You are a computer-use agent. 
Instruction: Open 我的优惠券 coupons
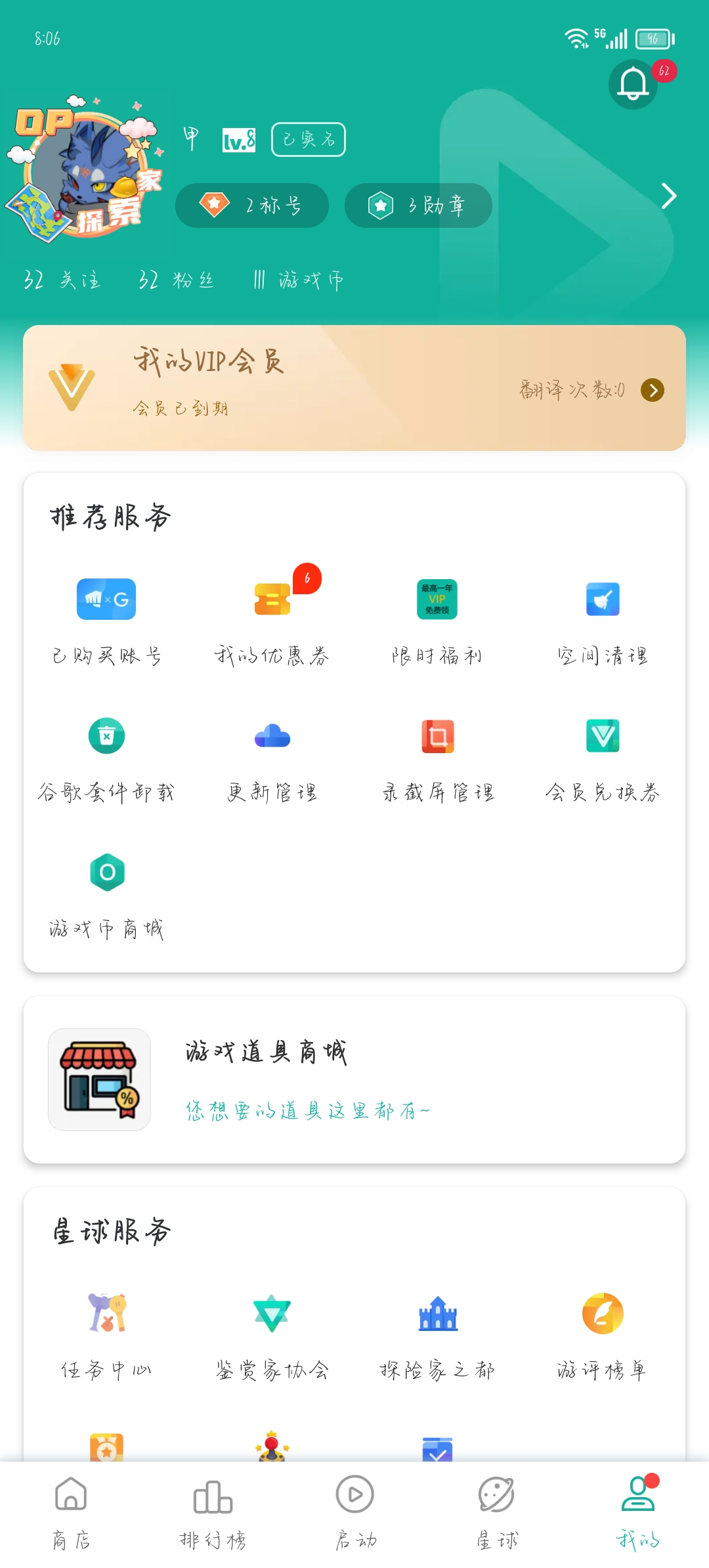tap(272, 621)
